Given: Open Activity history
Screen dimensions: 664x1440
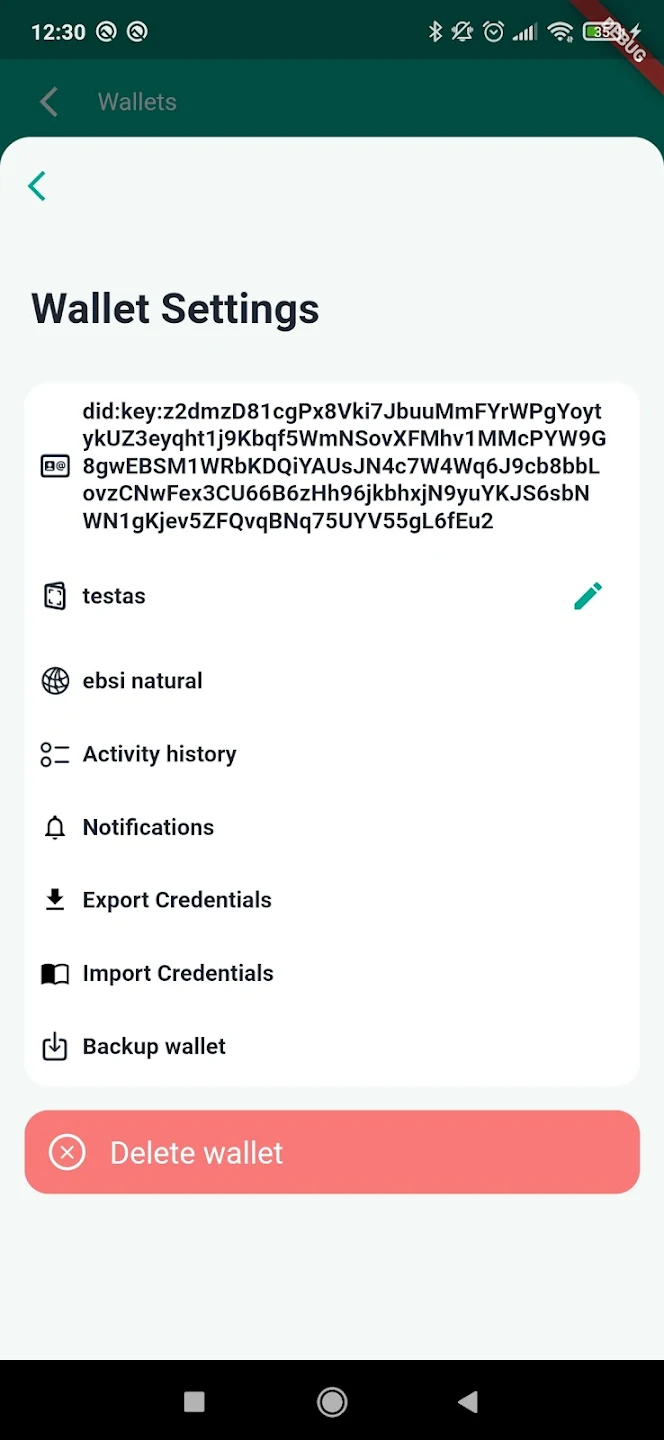Looking at the screenshot, I should tap(332, 754).
